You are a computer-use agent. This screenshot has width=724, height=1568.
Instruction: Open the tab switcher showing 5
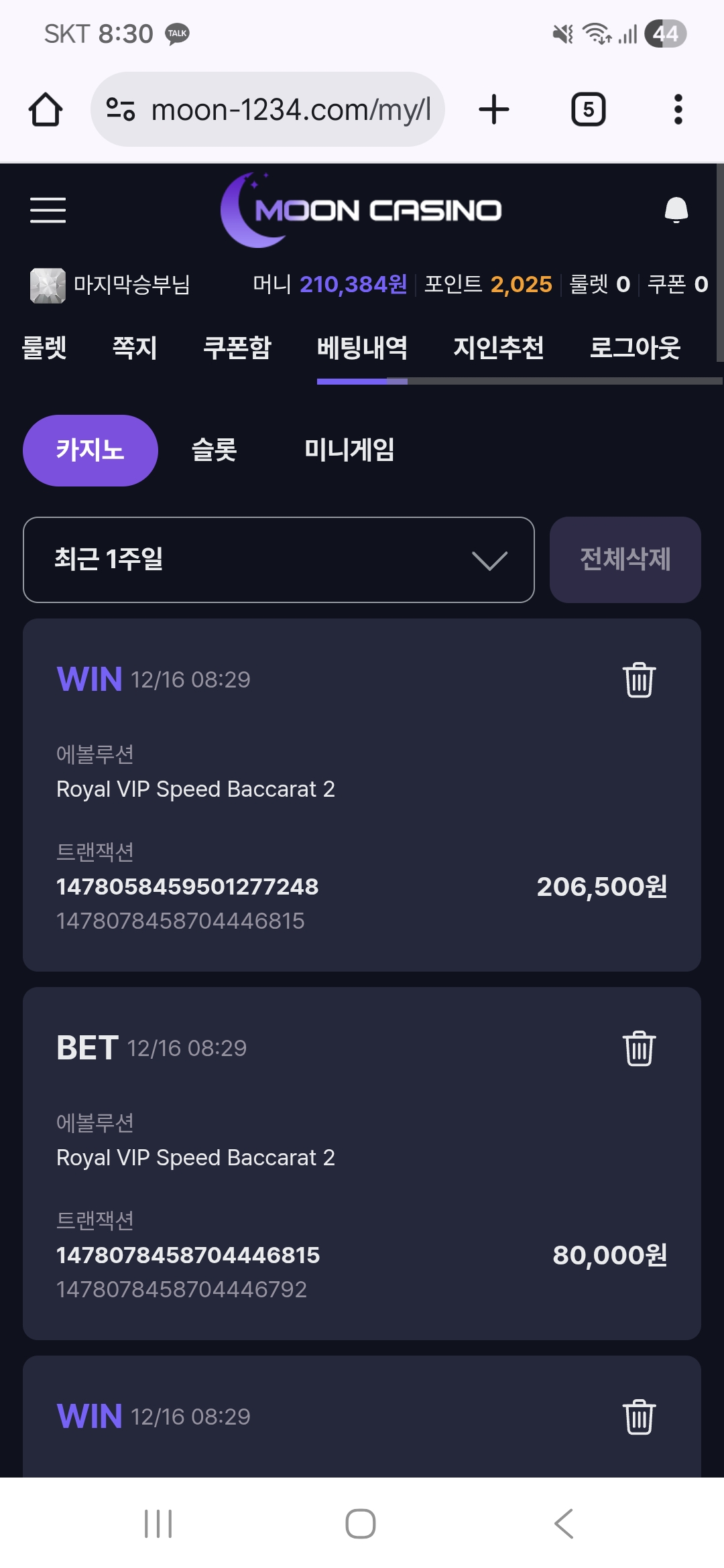point(588,109)
